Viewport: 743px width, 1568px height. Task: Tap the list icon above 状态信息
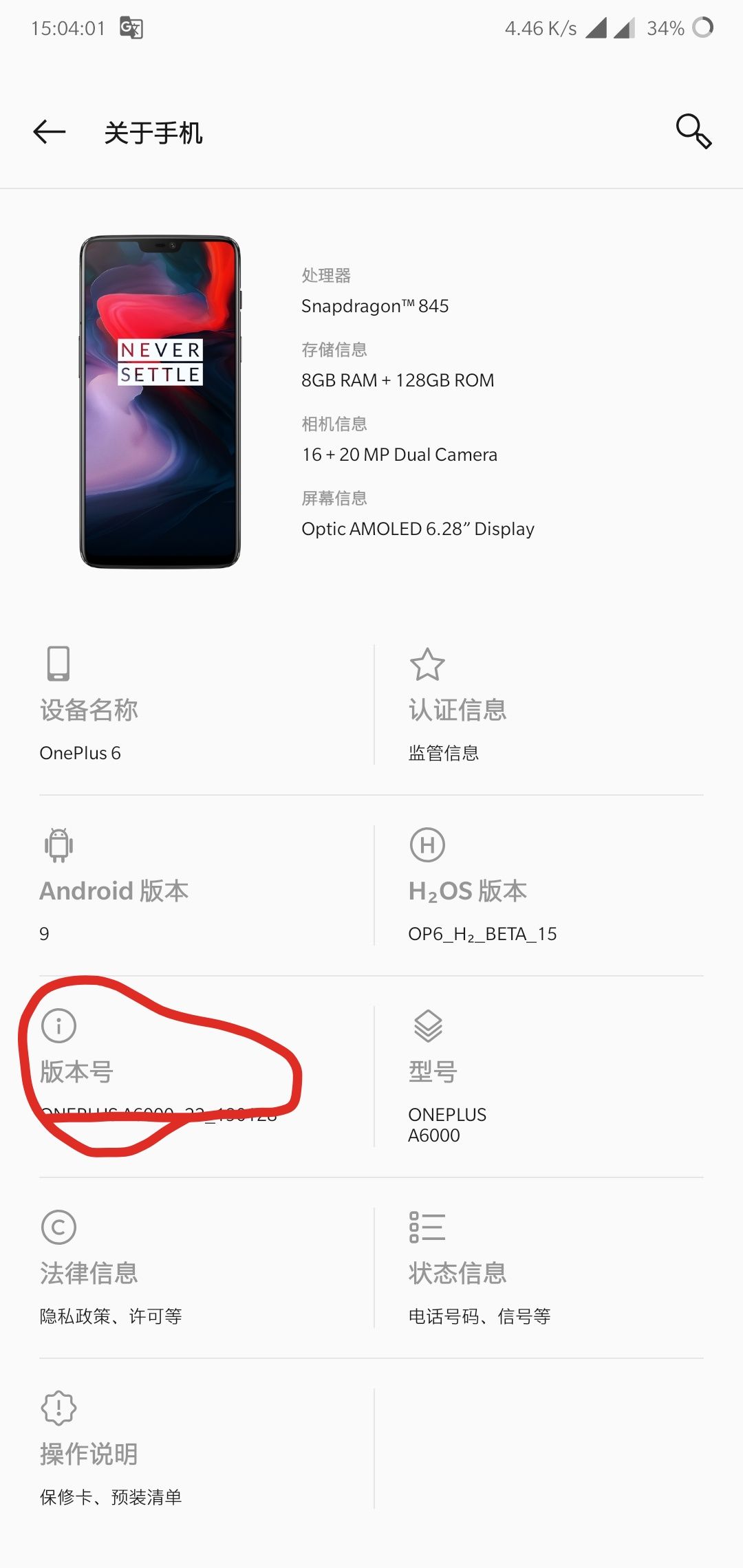[428, 1228]
